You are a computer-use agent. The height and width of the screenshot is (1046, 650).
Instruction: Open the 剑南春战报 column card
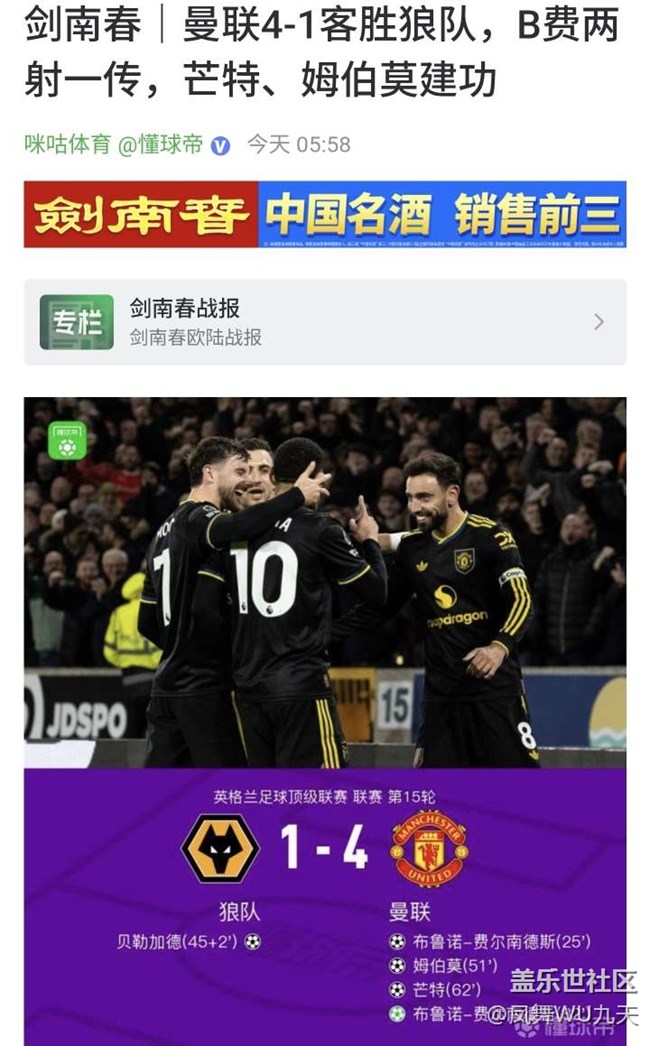[x=324, y=322]
